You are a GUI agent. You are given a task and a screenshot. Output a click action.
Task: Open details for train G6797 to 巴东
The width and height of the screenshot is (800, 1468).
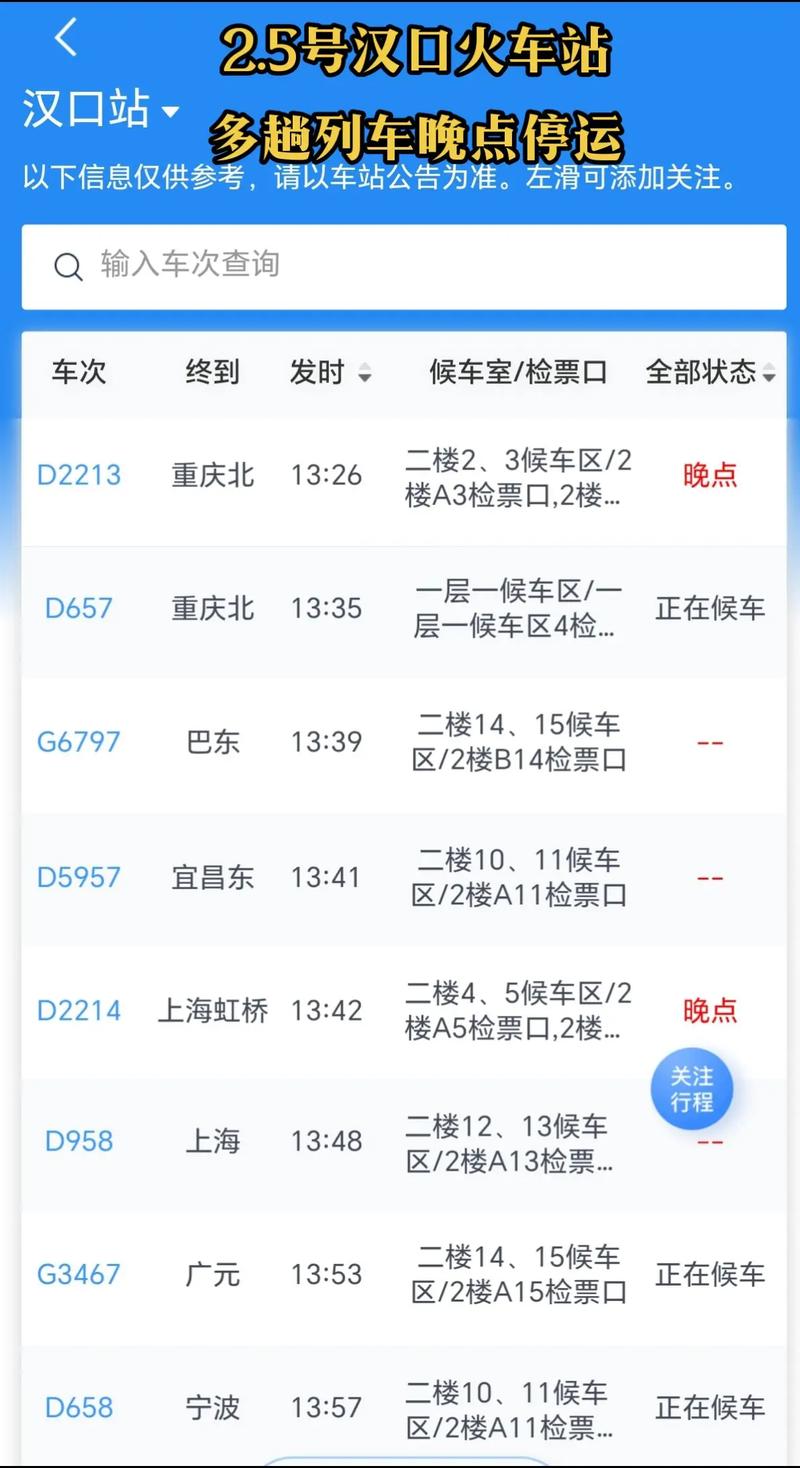pos(78,742)
